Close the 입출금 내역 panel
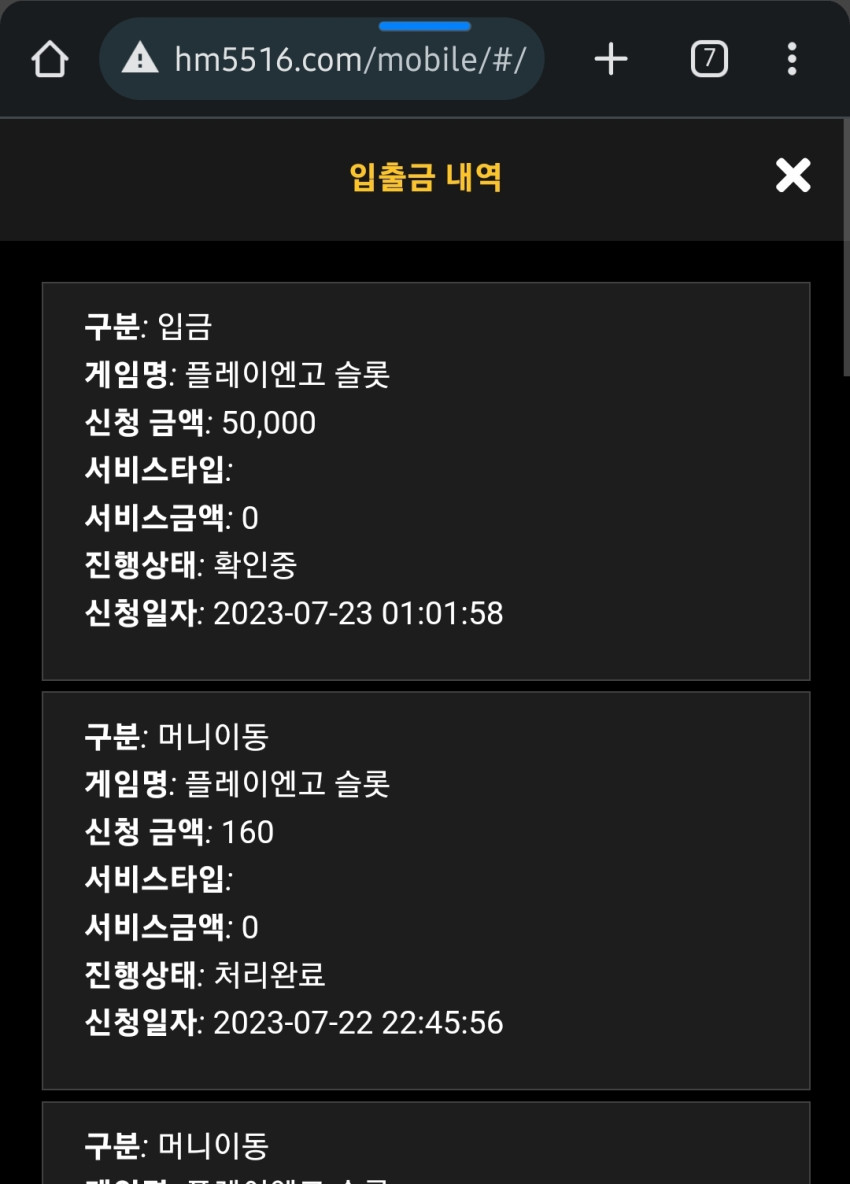Screen dimensions: 850x1184 tap(793, 175)
